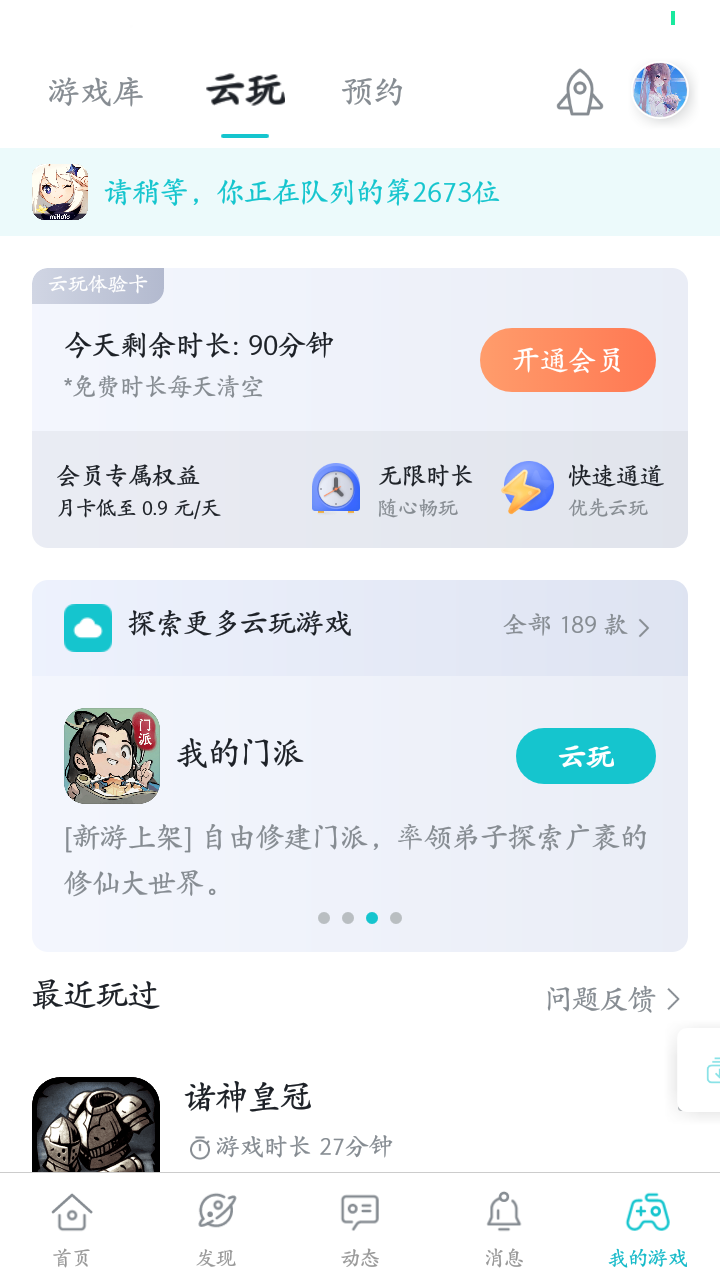The height and width of the screenshot is (1280, 720).
Task: Switch to the 游戏库 tab
Action: tap(96, 92)
